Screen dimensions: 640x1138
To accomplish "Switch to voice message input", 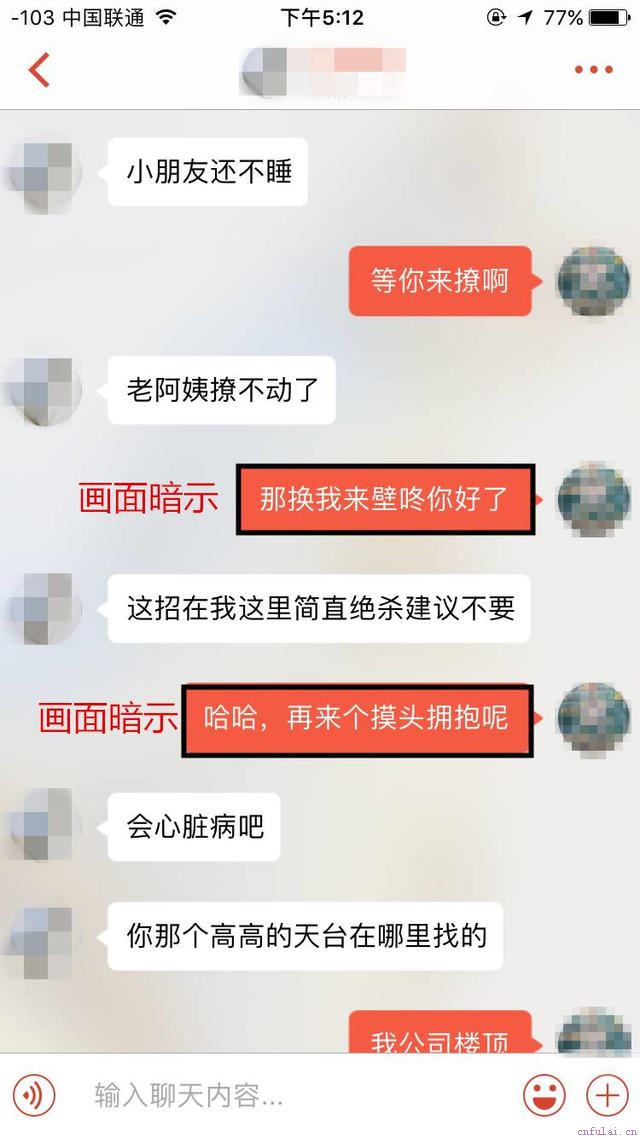I will coord(35,1096).
